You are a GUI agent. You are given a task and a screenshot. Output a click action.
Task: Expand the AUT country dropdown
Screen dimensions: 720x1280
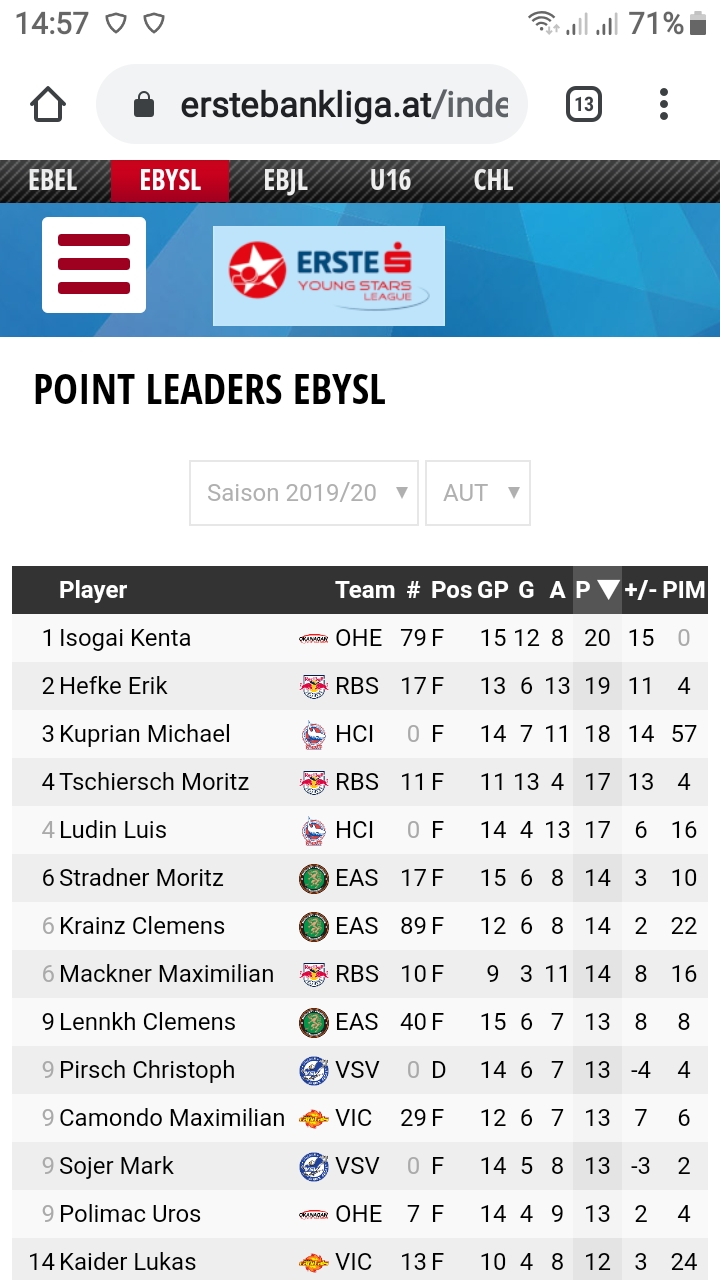(x=478, y=493)
